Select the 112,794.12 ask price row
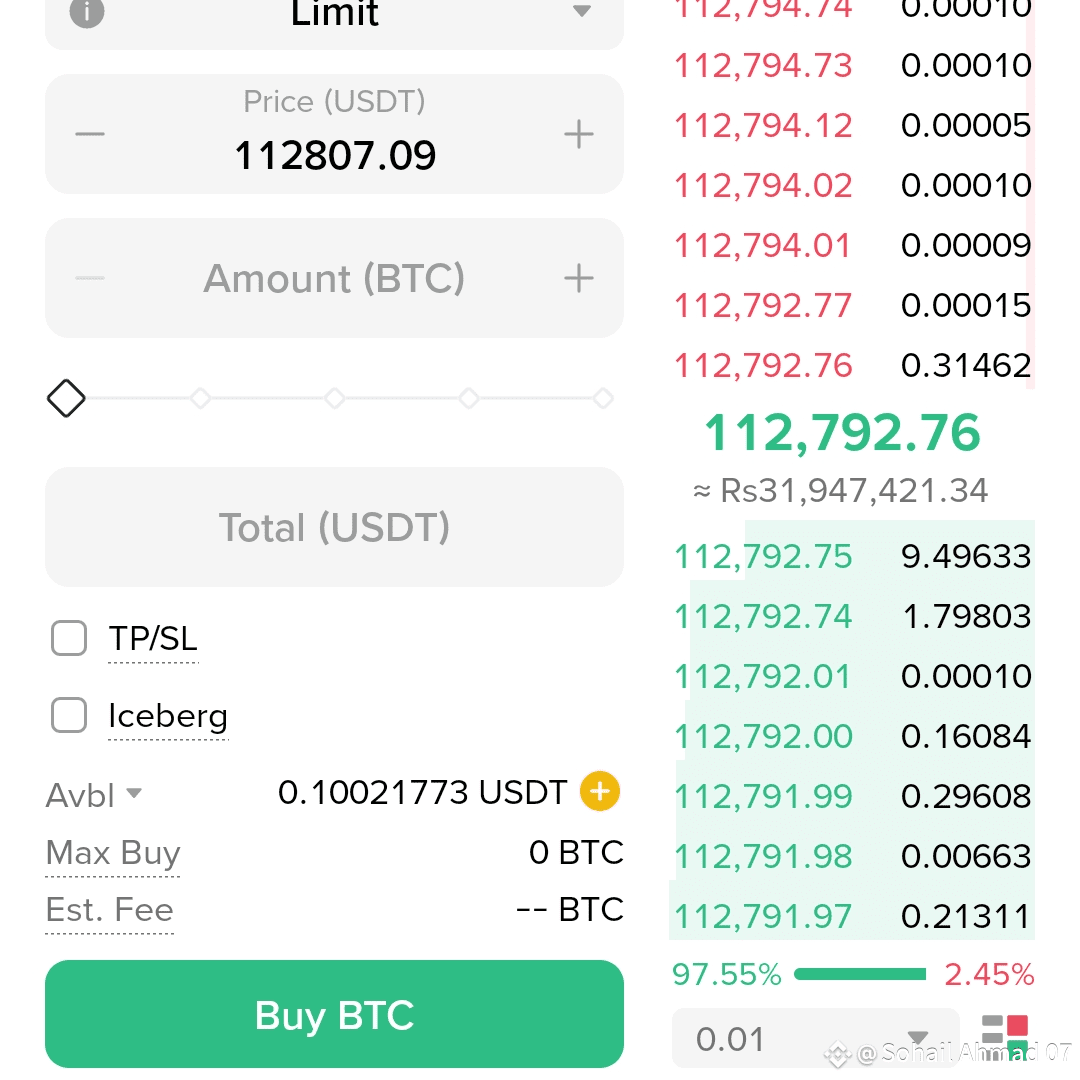 (x=763, y=126)
